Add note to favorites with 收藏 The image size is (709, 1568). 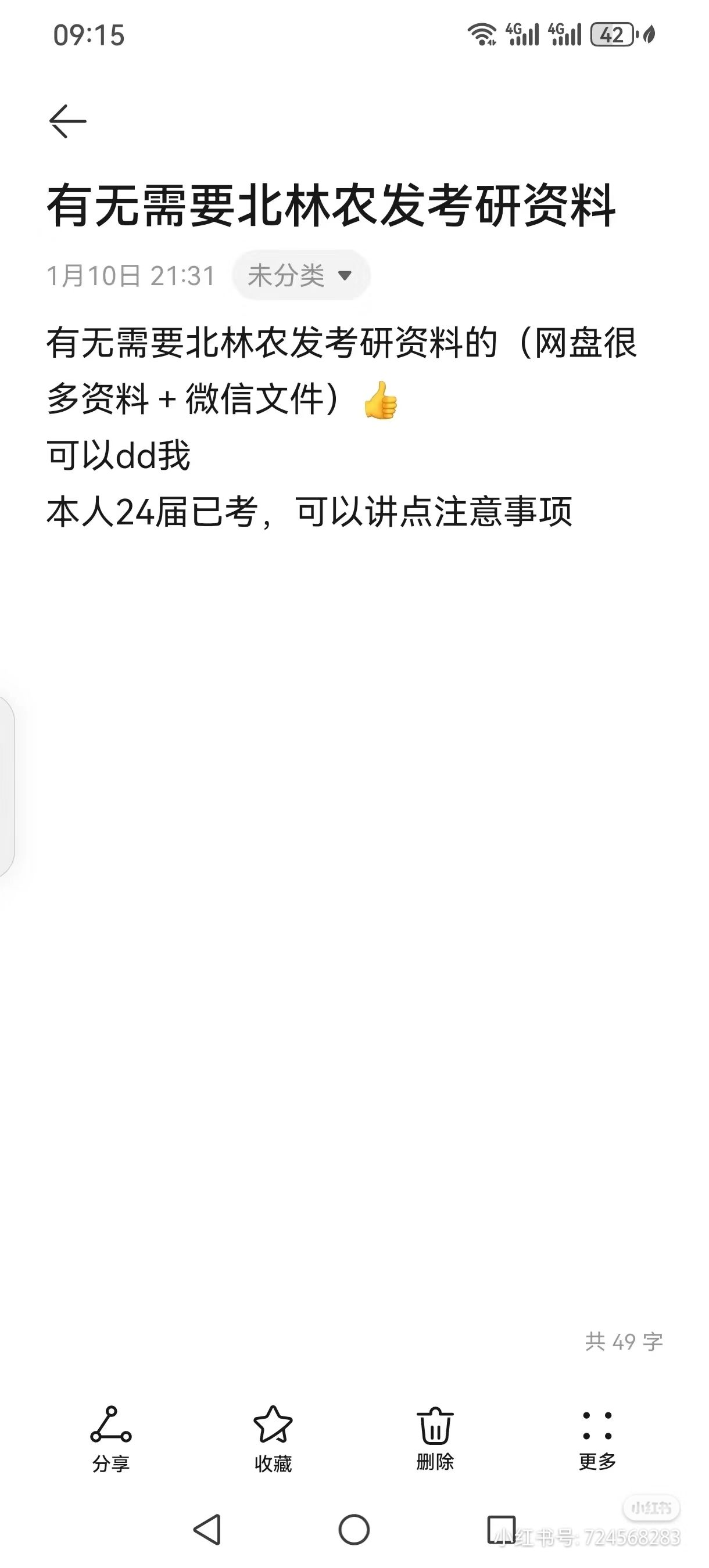[x=273, y=1439]
